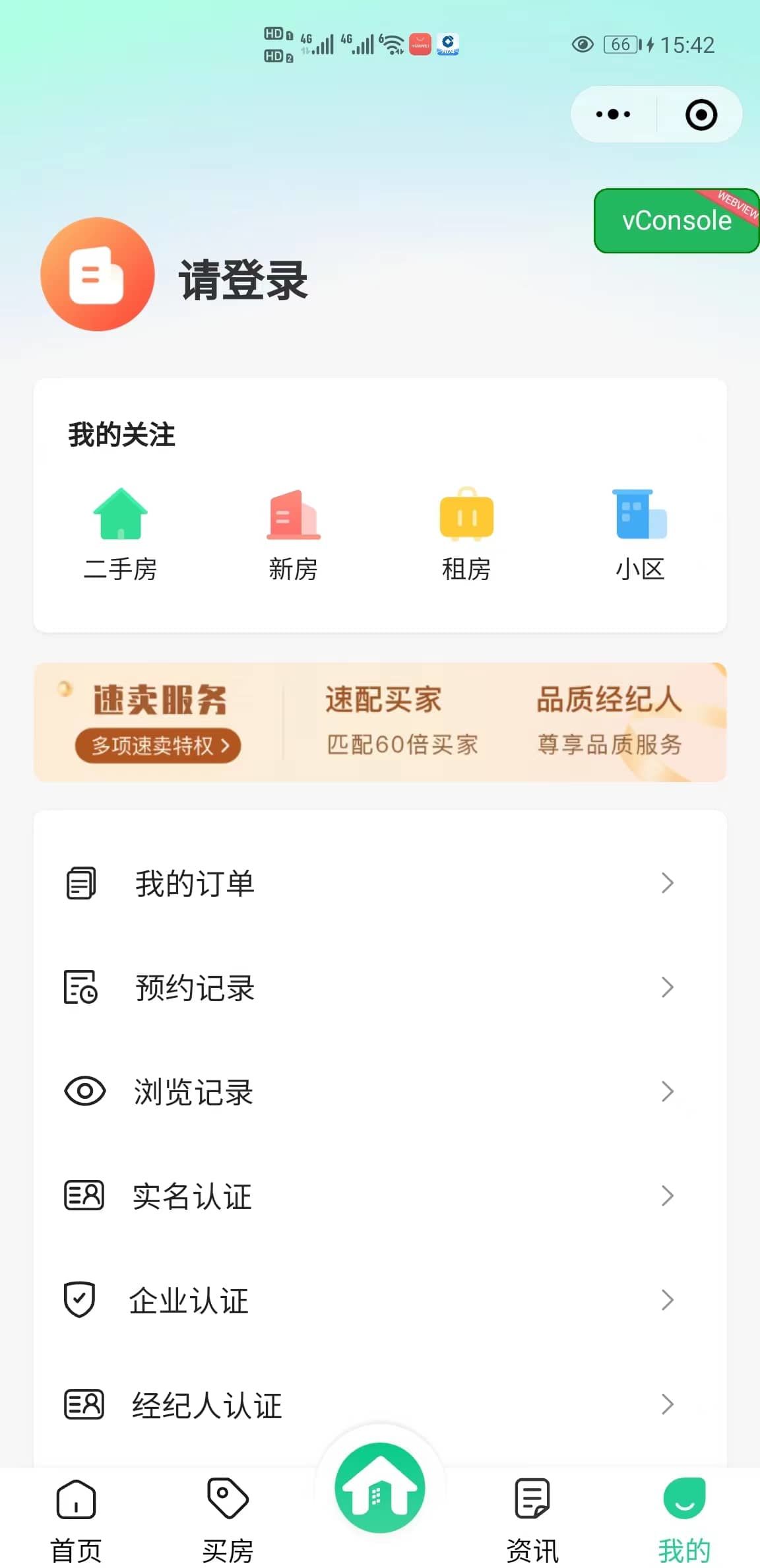
Task: Switch to the 资讯 tab
Action: [532, 1520]
